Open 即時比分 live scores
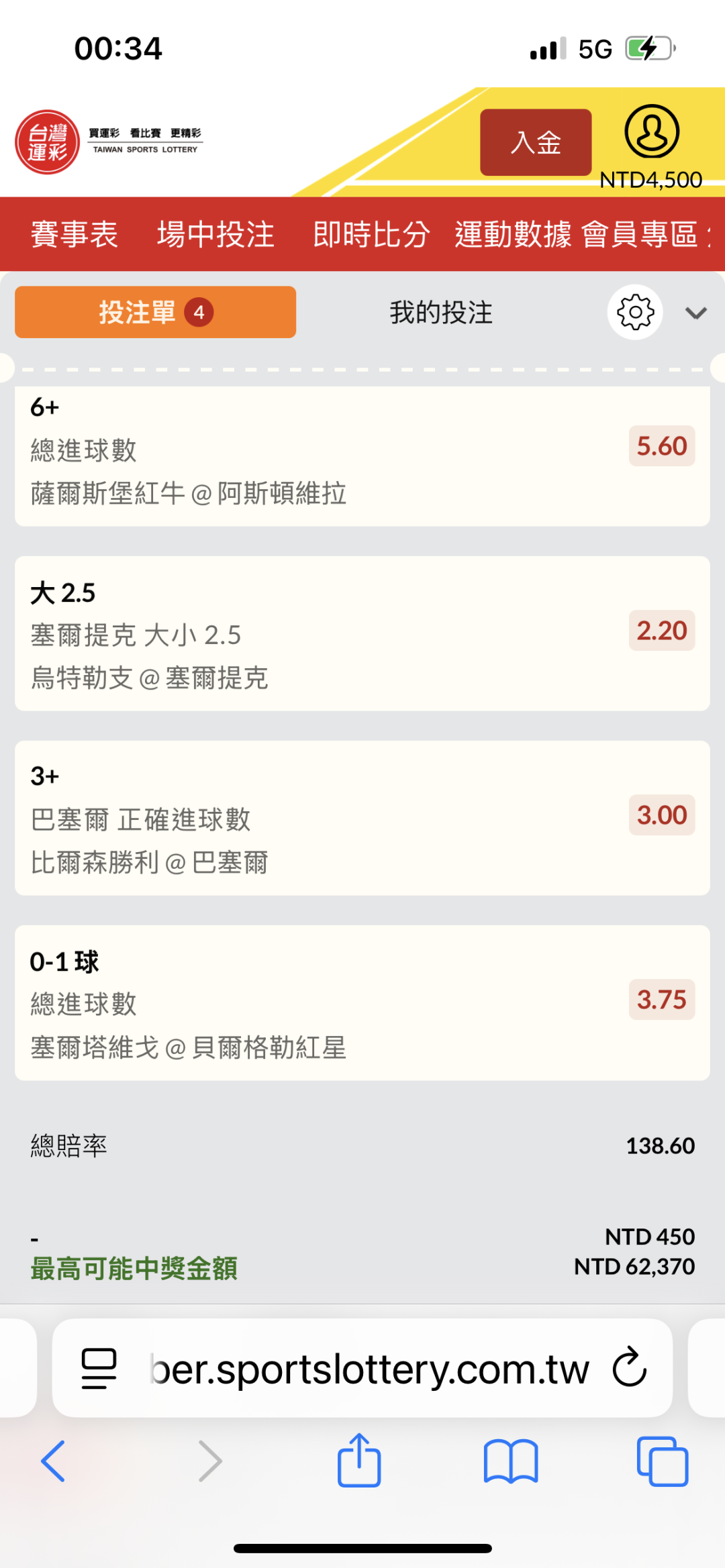Screen dimensions: 725x1568 [371, 234]
